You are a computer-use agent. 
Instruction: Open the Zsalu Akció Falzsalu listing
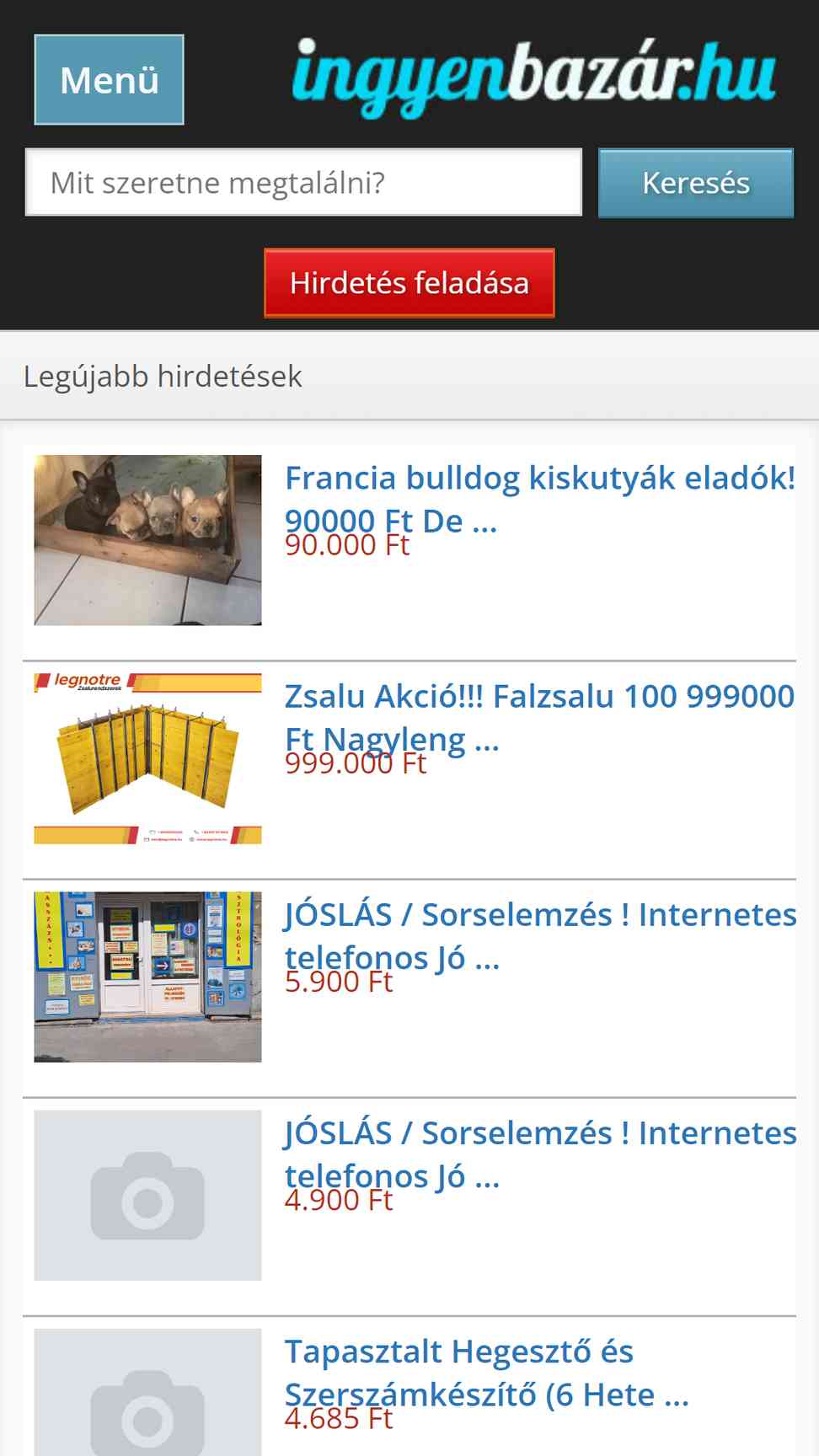tap(539, 698)
